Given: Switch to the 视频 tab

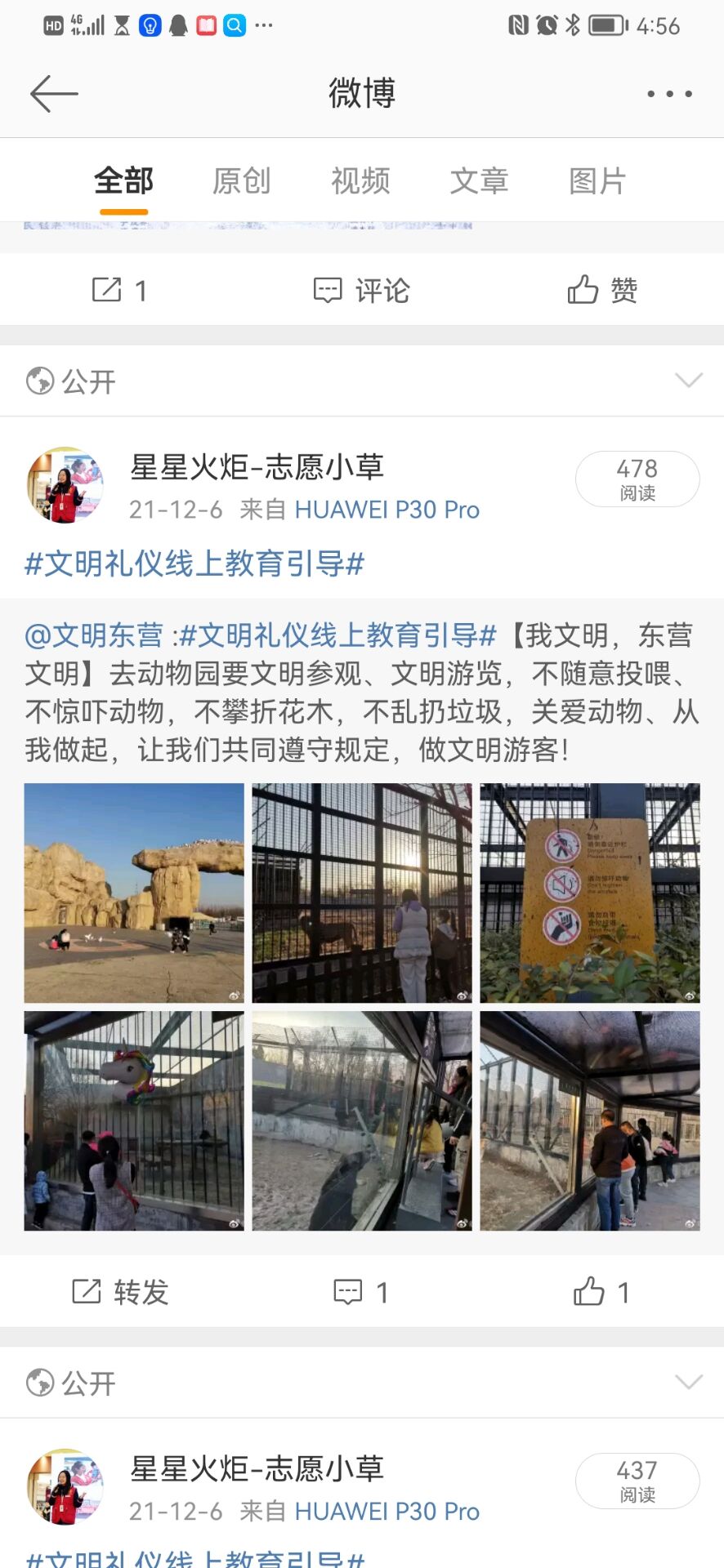Looking at the screenshot, I should [x=360, y=180].
